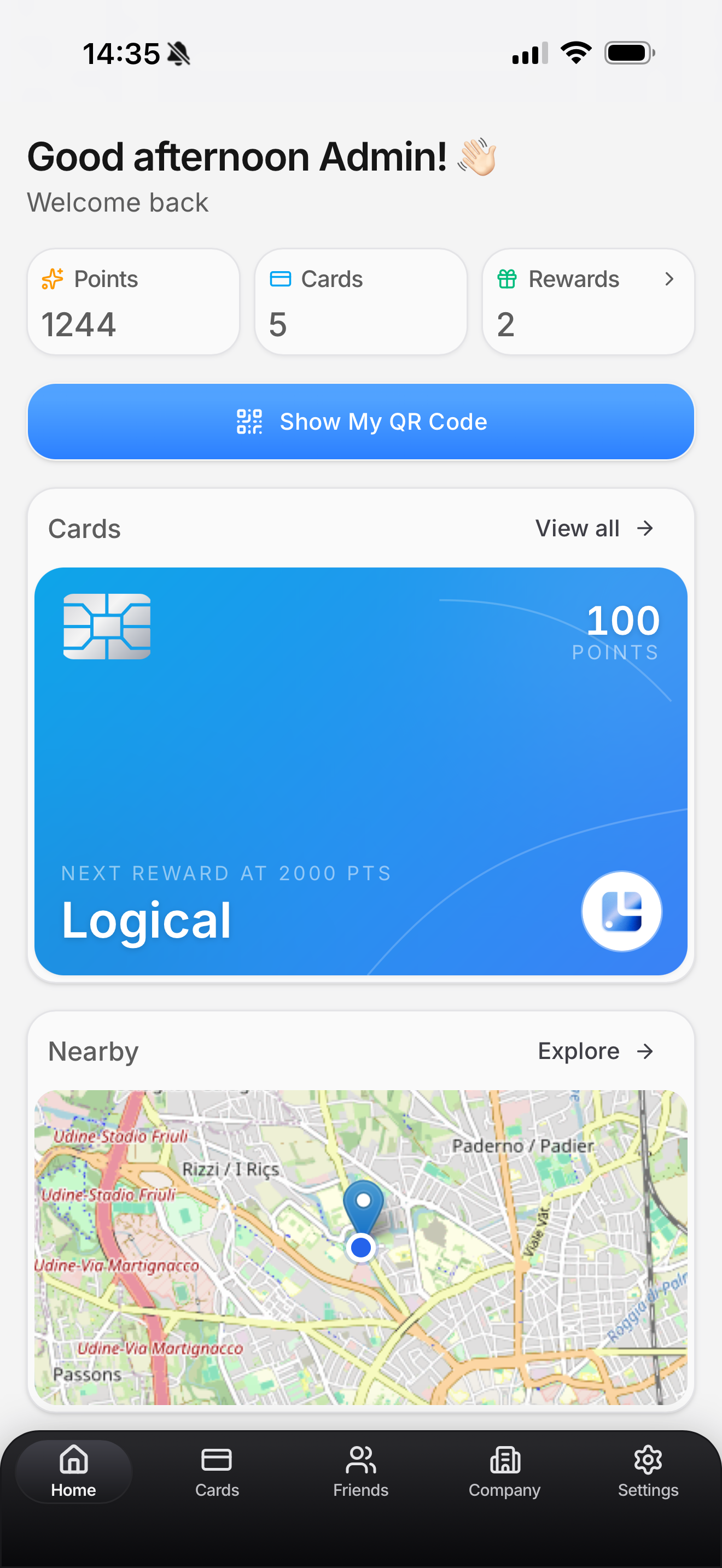Switch to the Cards tab
This screenshot has width=722, height=1568.
point(217,1471)
